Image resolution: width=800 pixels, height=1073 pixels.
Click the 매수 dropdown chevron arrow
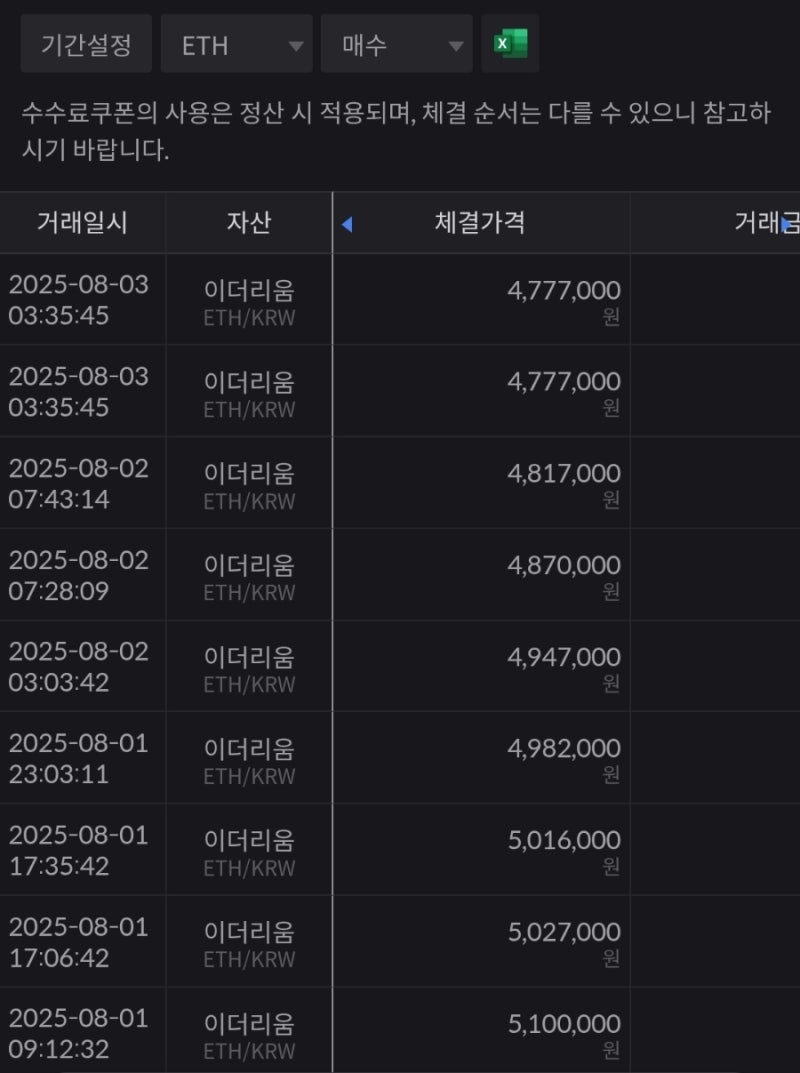coord(457,44)
